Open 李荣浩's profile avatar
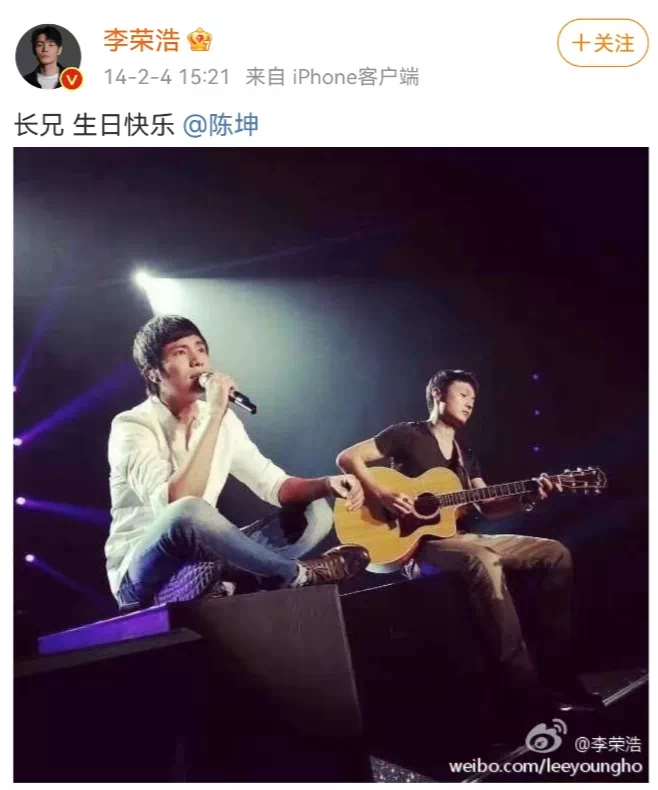658x790 pixels. [x=48, y=56]
